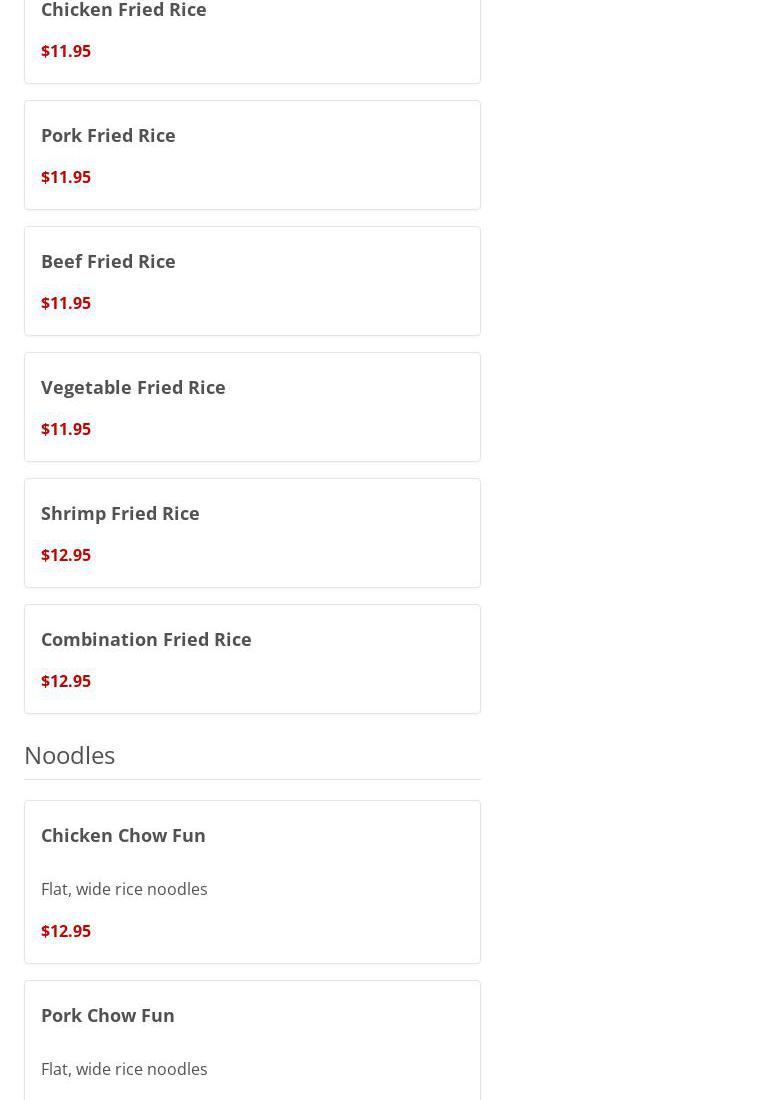
Task: Open Vegetable Fried Rice card
Action: click(x=251, y=407)
